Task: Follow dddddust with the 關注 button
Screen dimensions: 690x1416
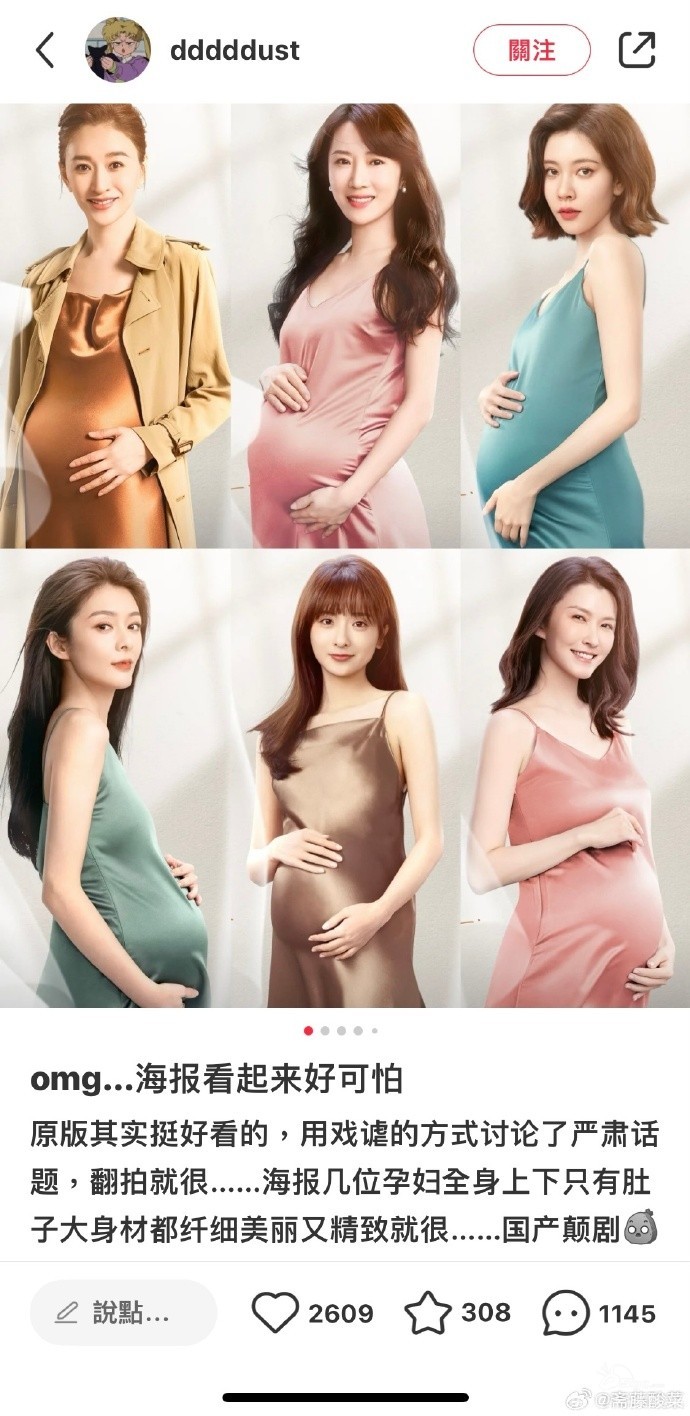Action: pos(531,50)
